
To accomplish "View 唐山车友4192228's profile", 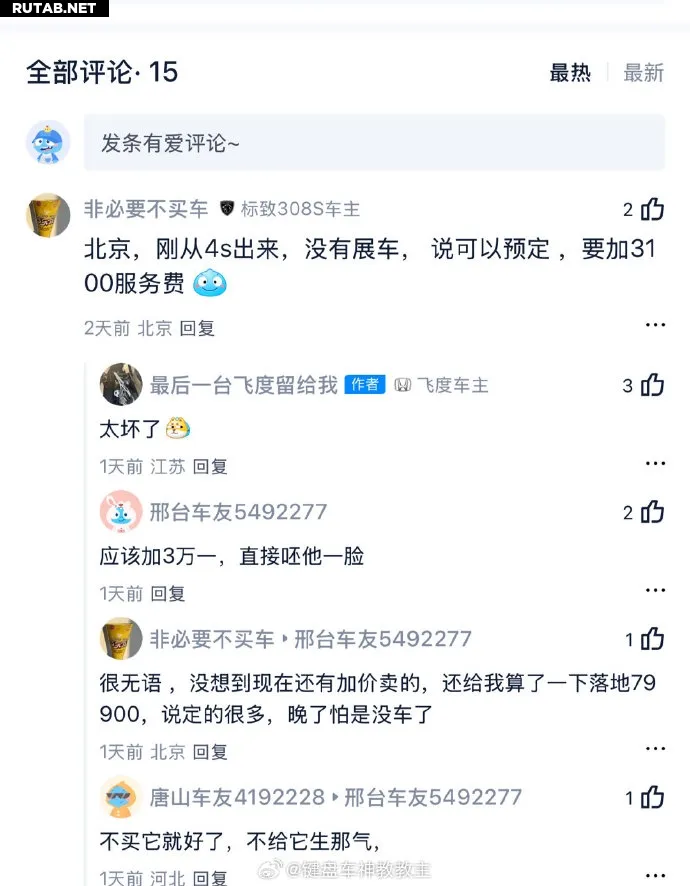I will 237,797.
